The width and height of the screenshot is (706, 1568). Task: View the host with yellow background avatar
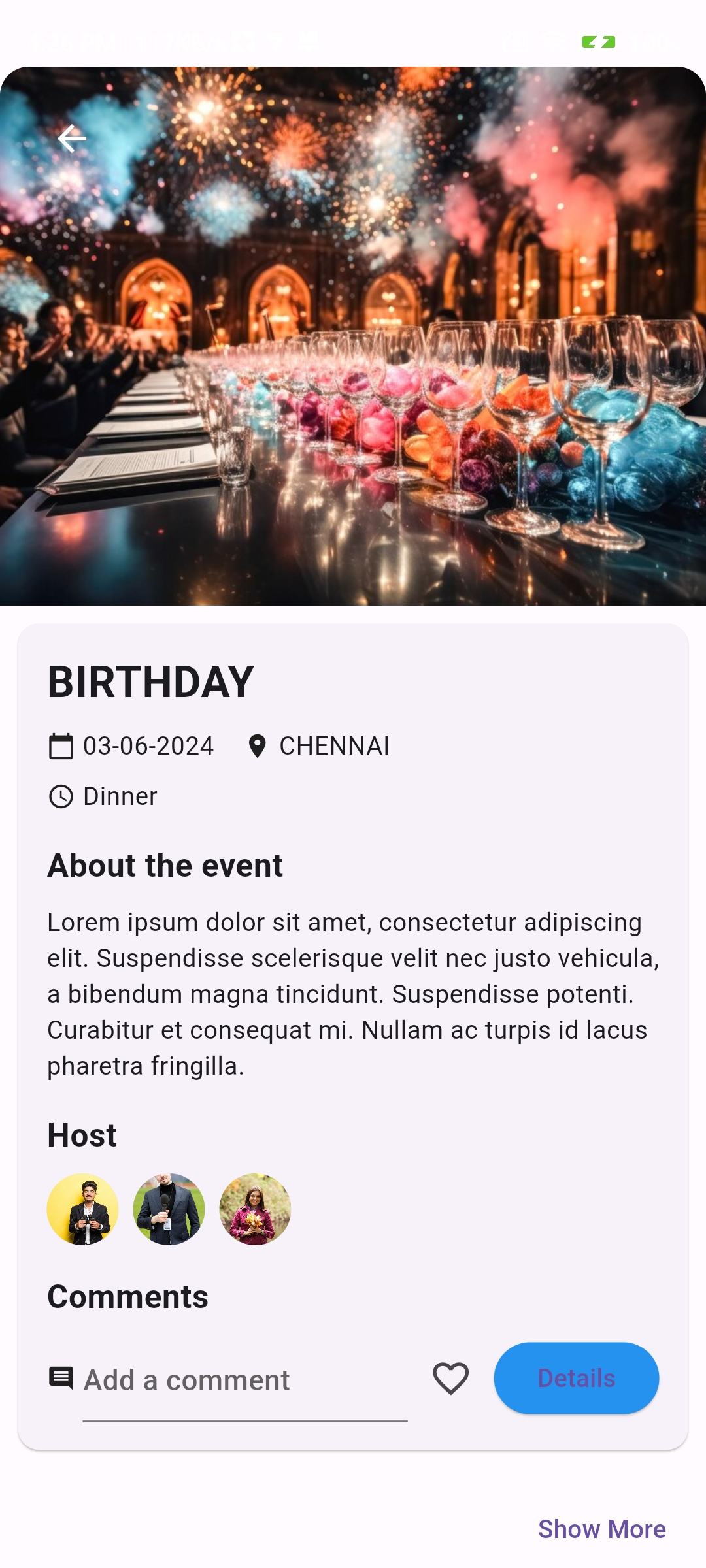83,1209
